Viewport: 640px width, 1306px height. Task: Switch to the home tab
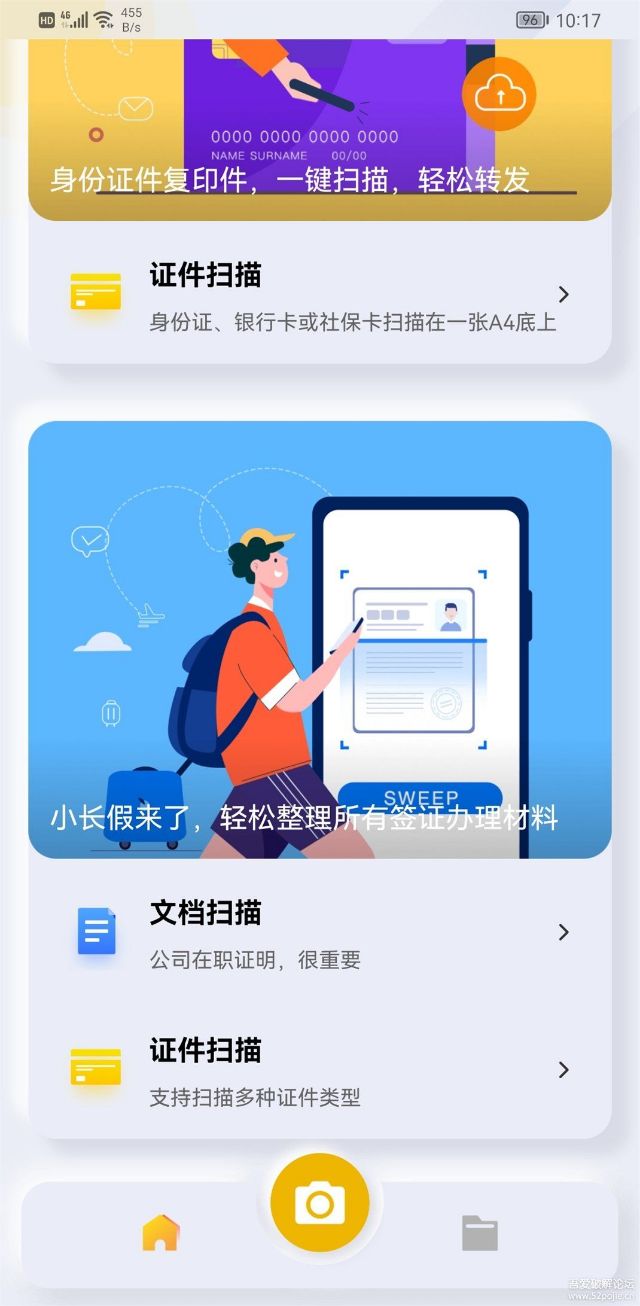pos(161,1232)
